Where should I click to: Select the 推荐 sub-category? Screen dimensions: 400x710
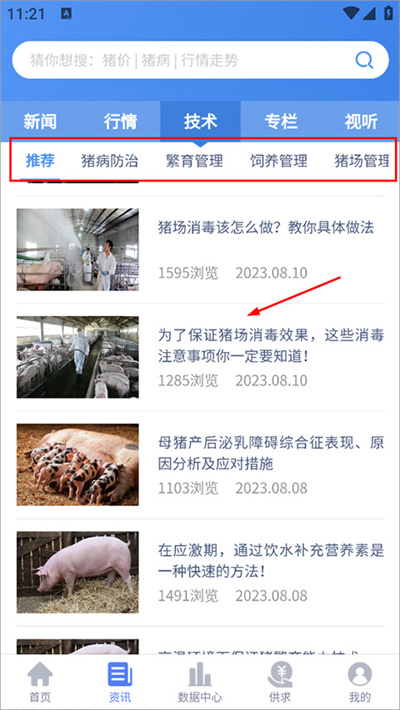tap(40, 160)
